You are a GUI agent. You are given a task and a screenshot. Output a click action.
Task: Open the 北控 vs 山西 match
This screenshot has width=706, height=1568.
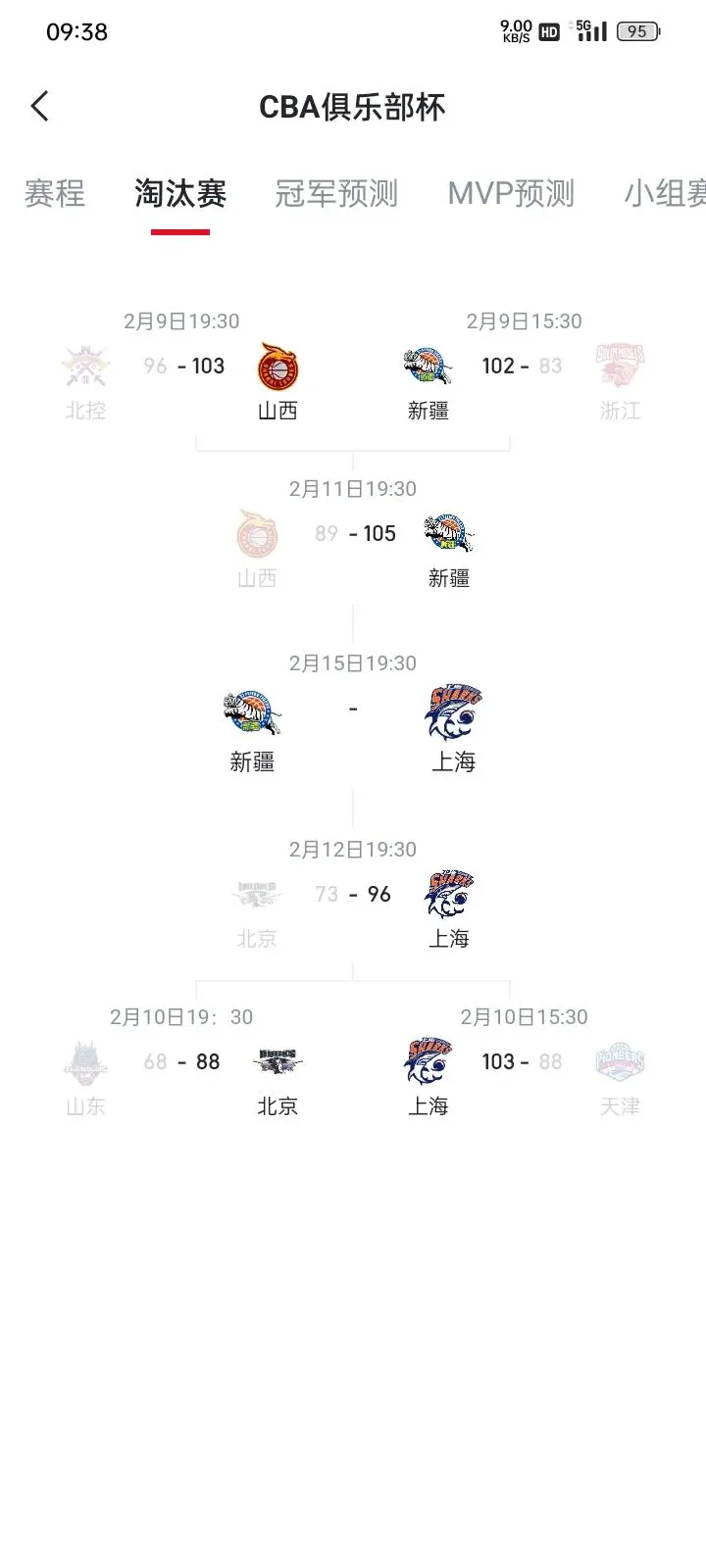coord(183,367)
